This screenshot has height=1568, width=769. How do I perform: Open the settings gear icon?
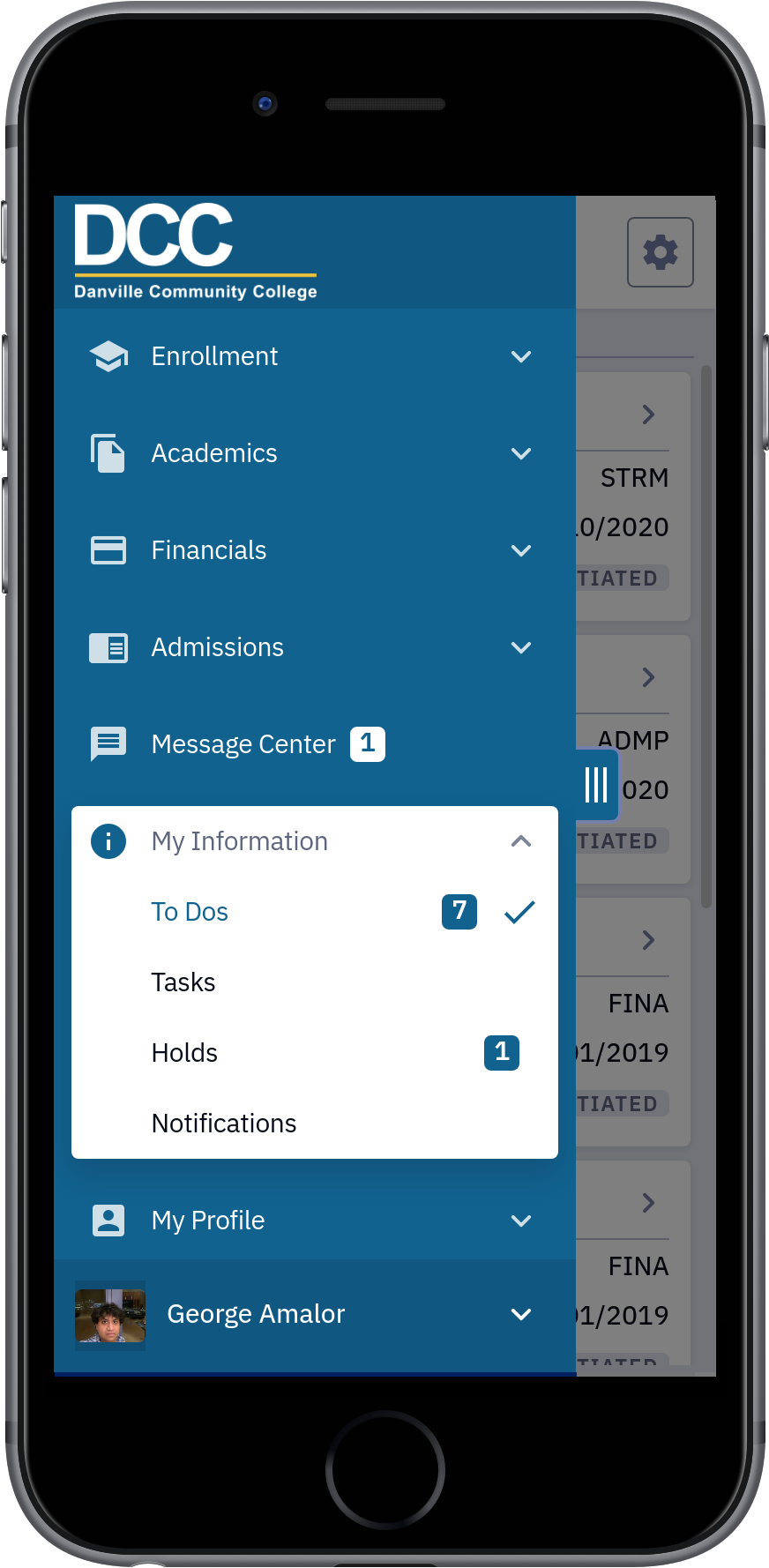click(660, 252)
